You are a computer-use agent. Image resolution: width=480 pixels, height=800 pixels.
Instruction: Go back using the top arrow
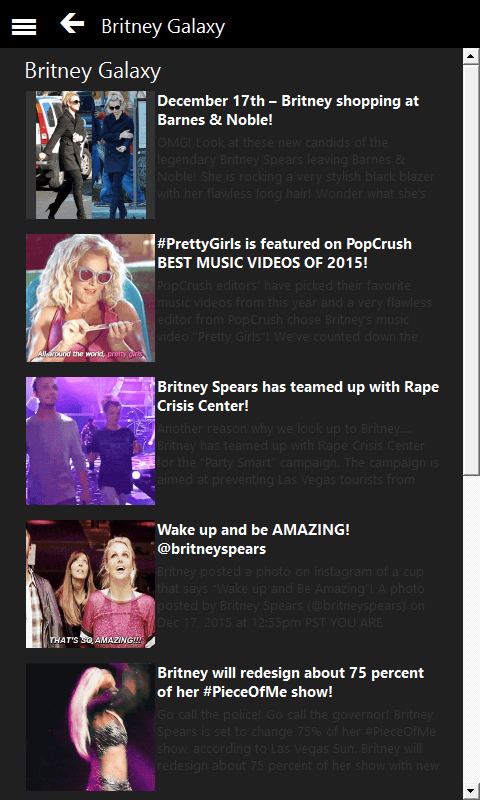tap(72, 24)
